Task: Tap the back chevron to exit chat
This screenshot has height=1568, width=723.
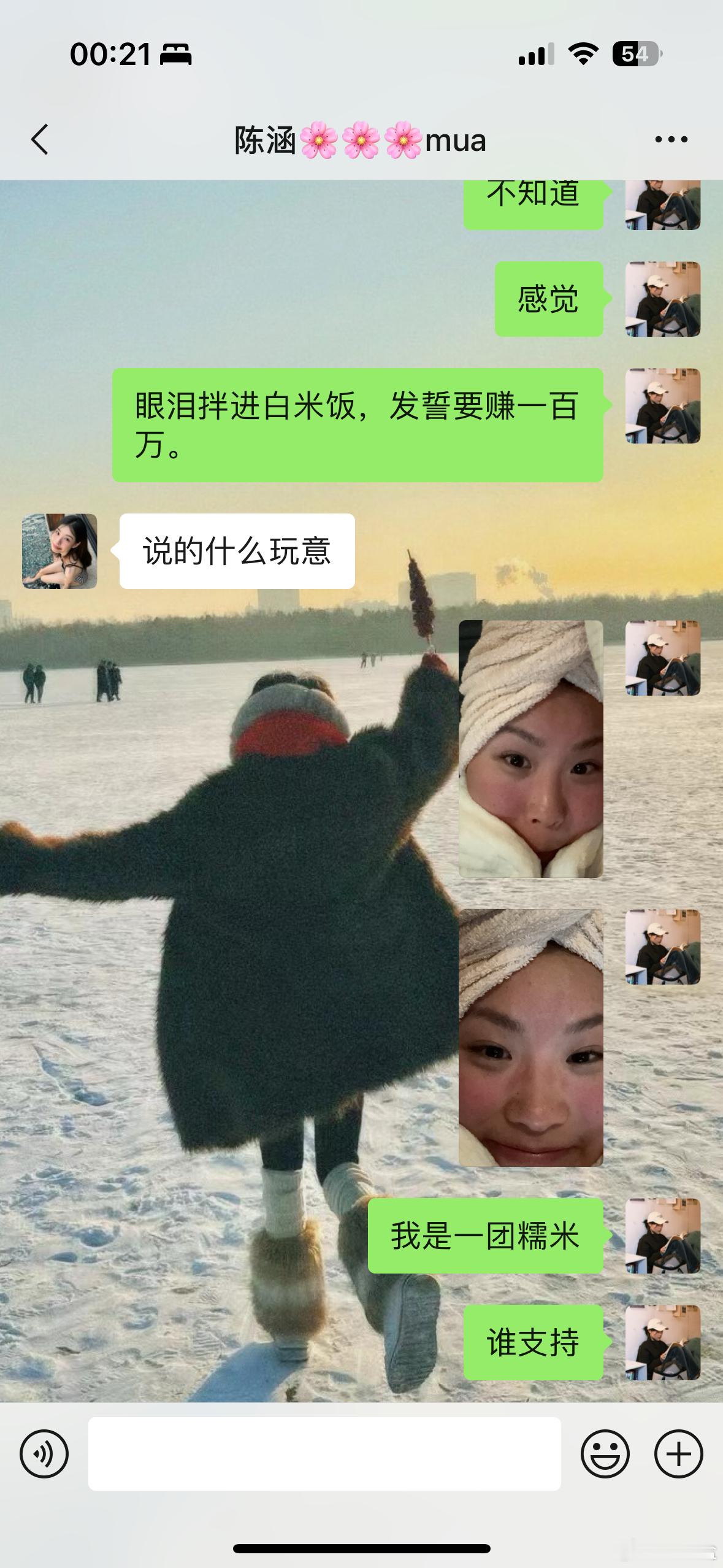Action: point(40,140)
